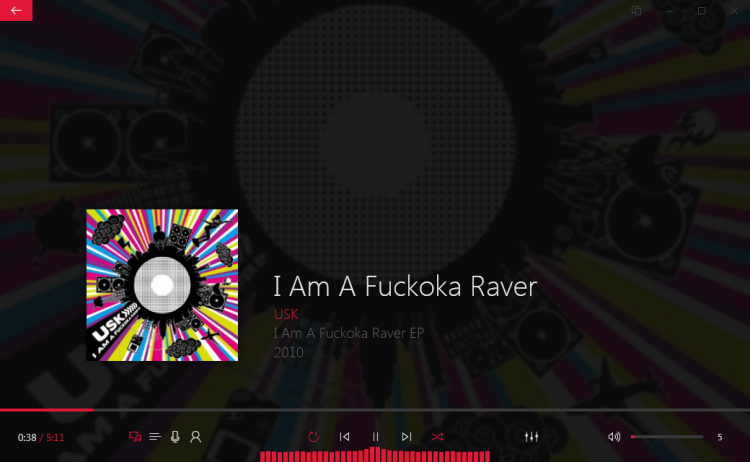Toggle shuffle mode

click(437, 437)
